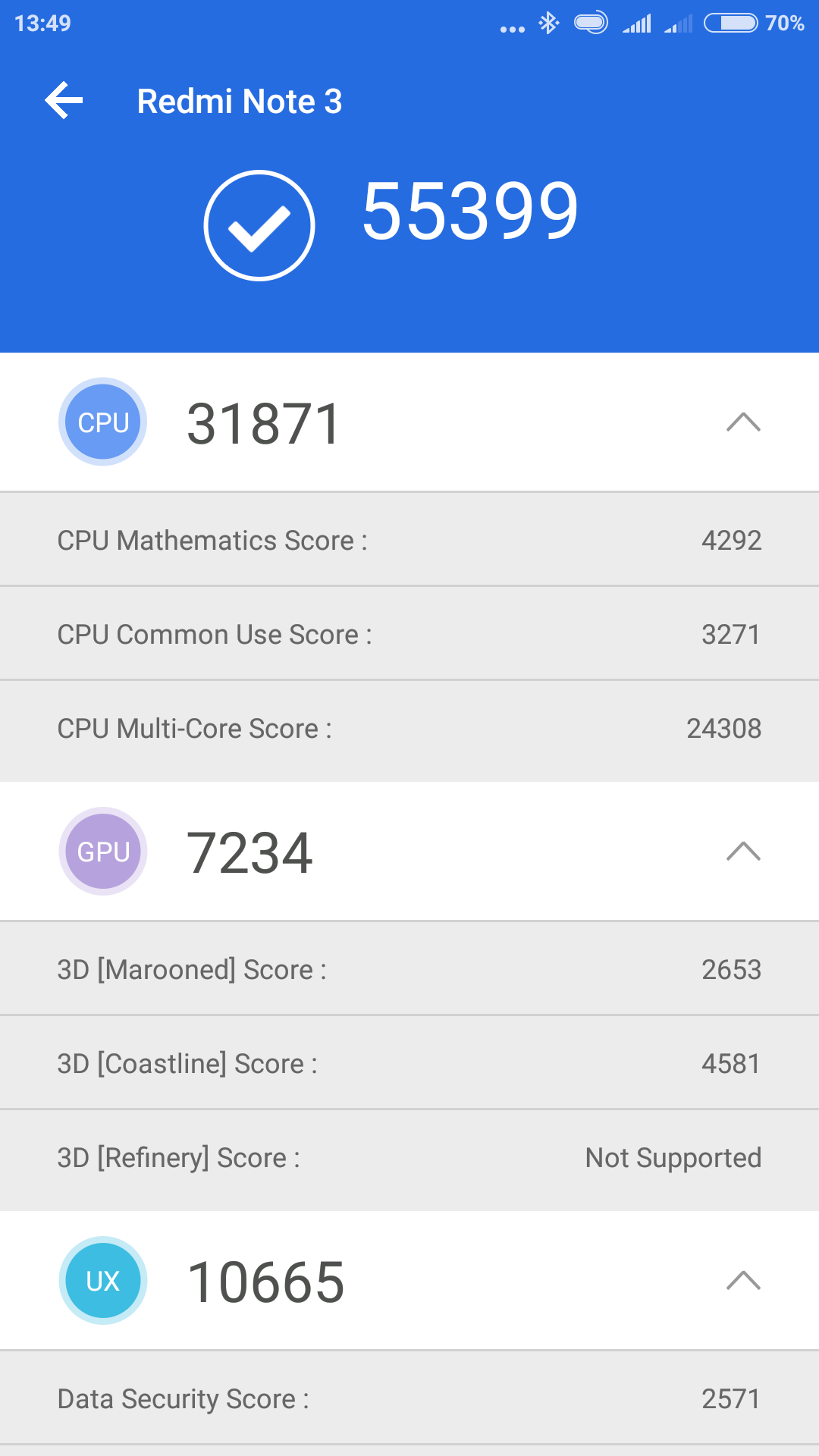Collapse the GPU score section

point(742,852)
